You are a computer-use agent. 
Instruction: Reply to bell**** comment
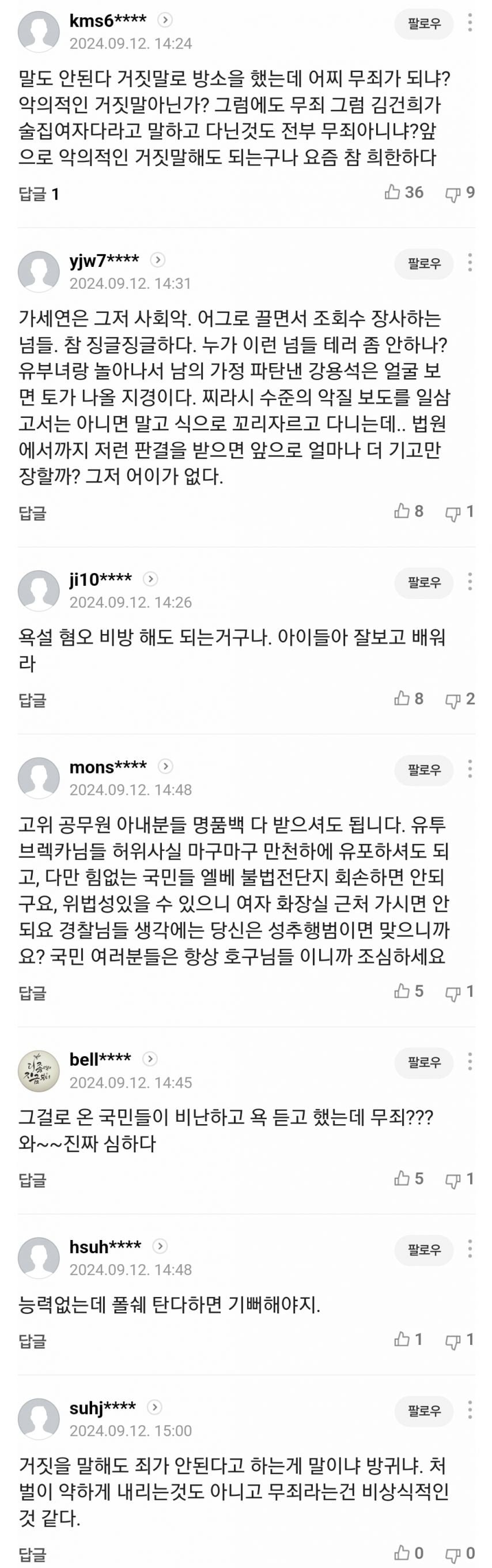[x=32, y=1179]
